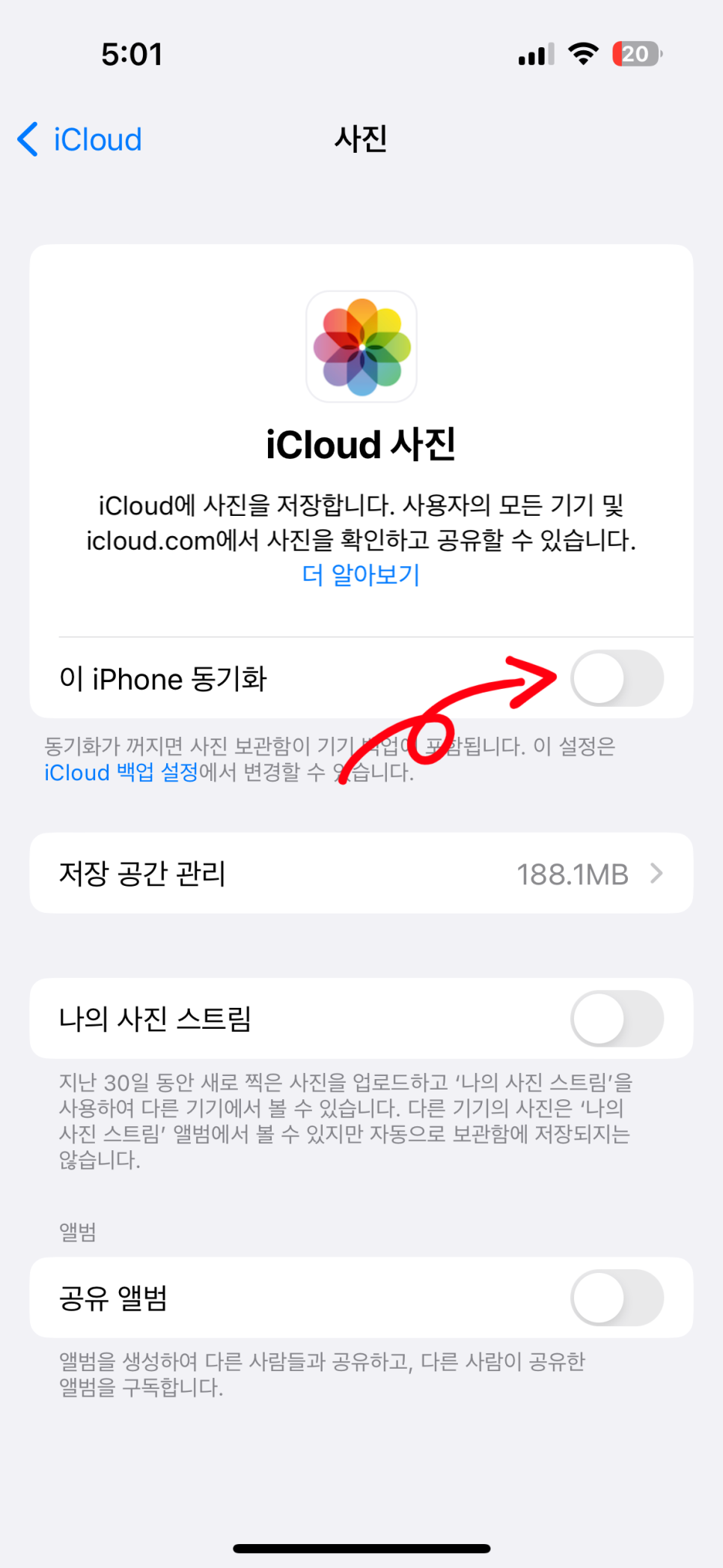Open iCloud 백업 설정 link
The height and width of the screenshot is (1568, 723).
tap(121, 772)
